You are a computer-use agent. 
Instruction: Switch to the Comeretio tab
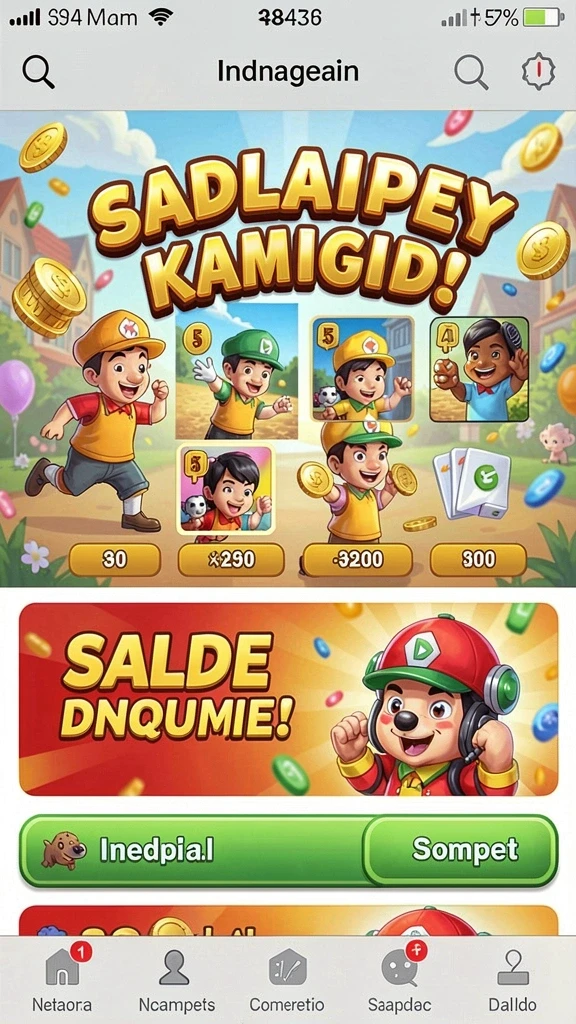[x=287, y=980]
